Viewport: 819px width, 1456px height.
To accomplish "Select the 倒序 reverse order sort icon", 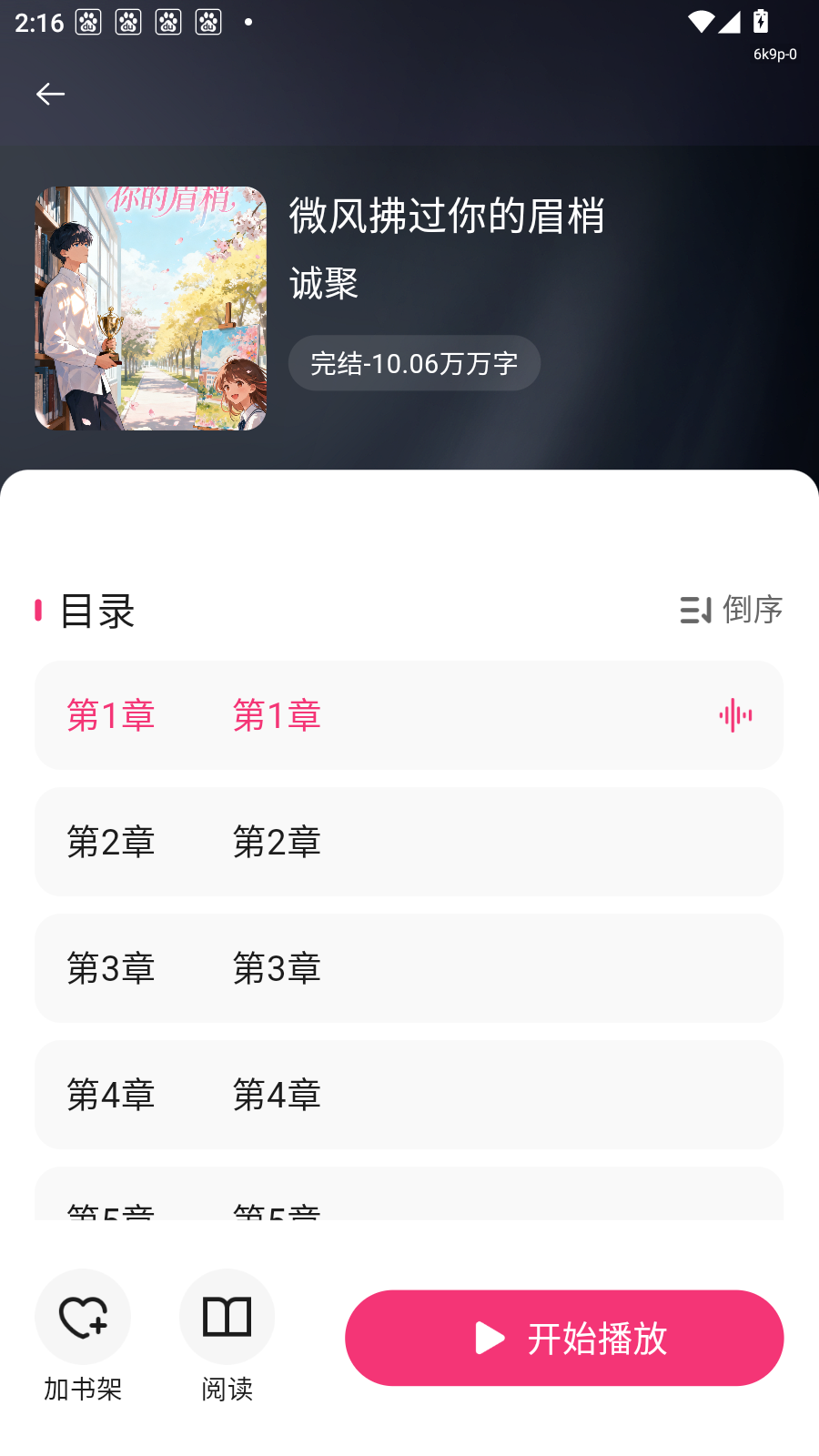I will point(696,611).
